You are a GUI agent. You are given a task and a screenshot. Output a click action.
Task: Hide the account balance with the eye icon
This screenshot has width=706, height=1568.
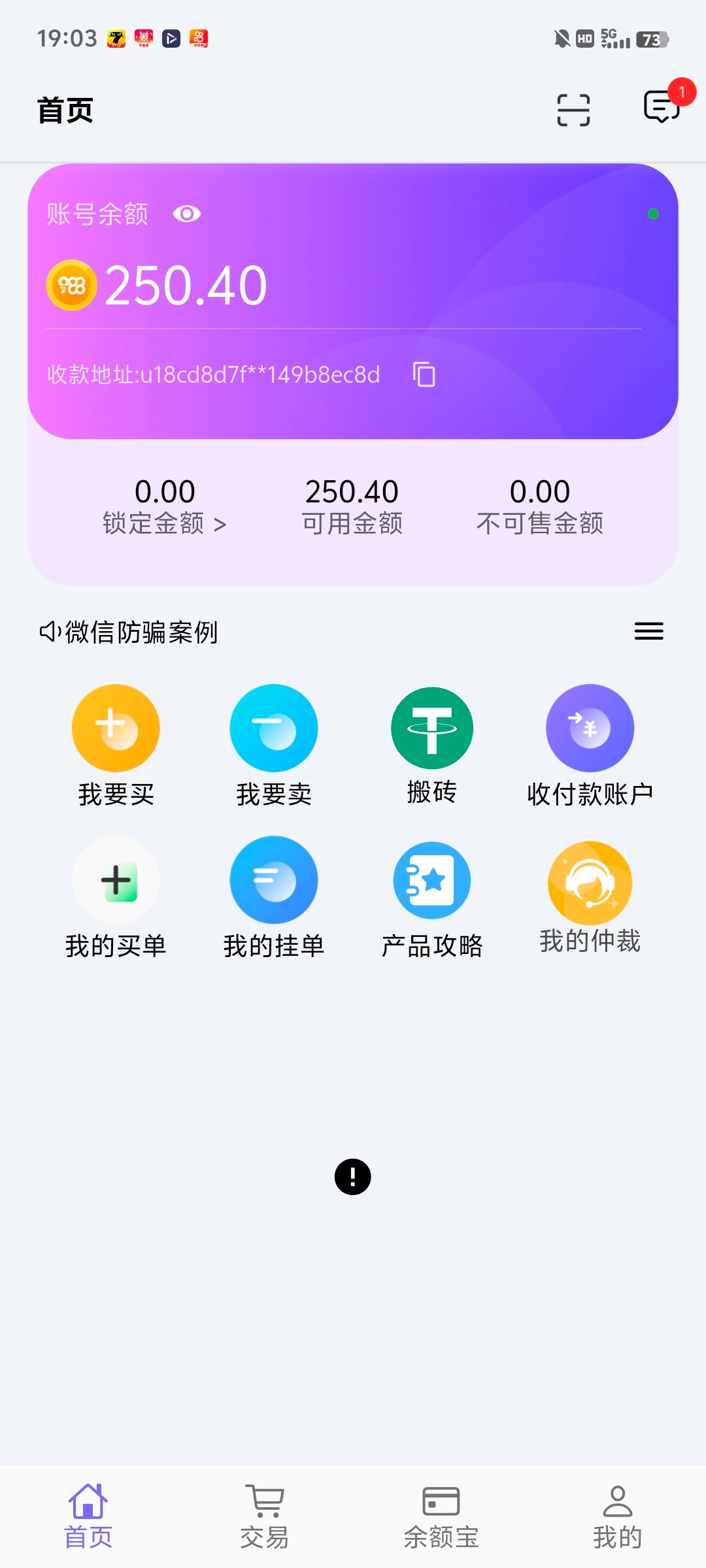pyautogui.click(x=187, y=214)
